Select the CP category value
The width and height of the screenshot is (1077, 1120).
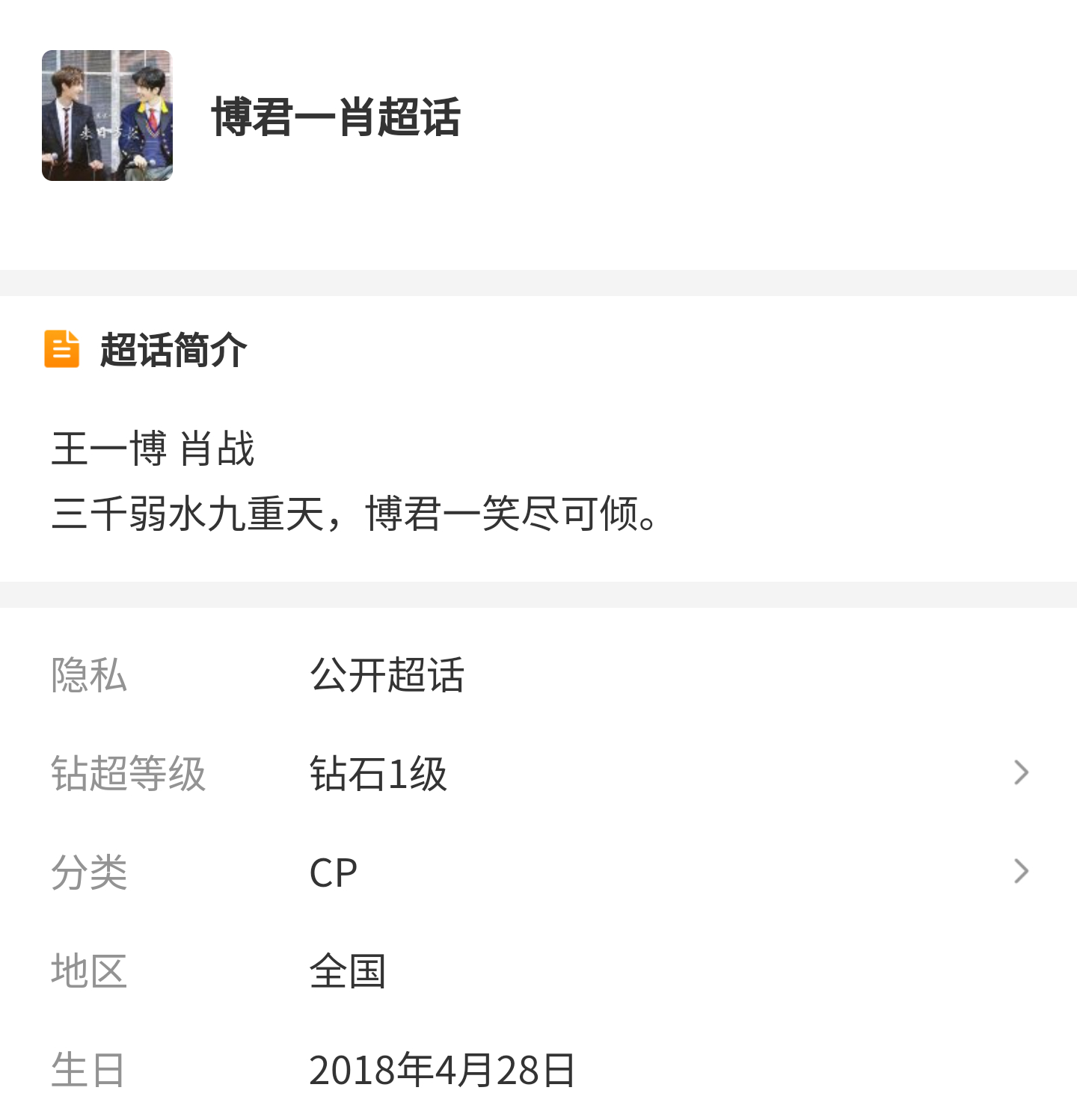[334, 870]
